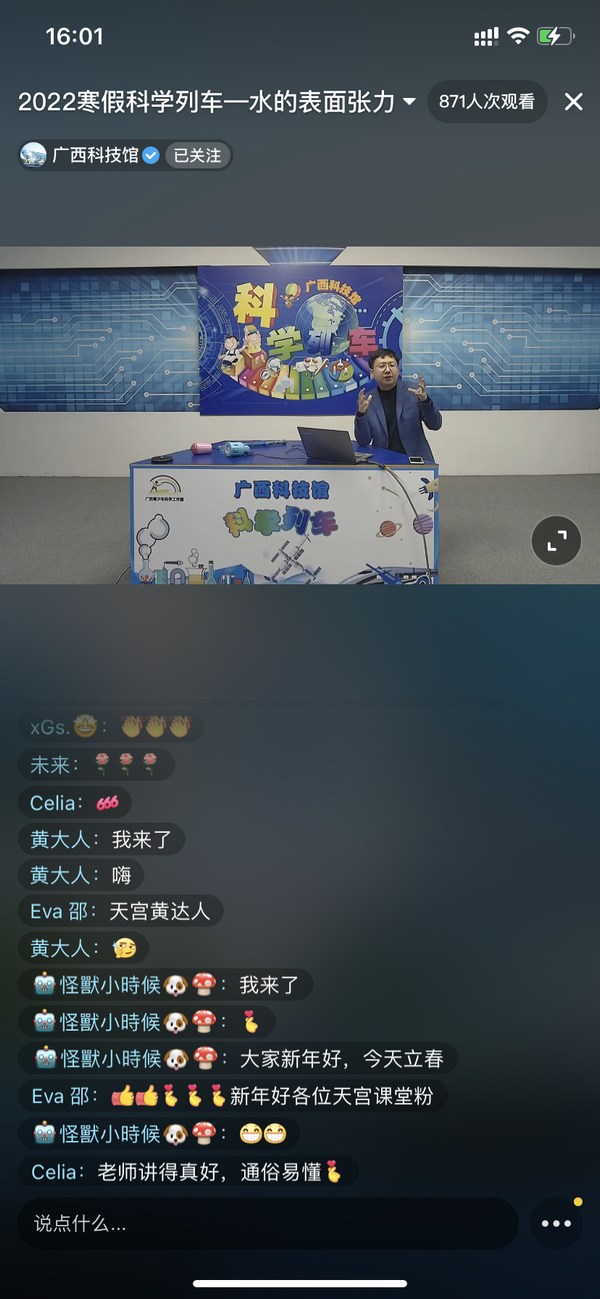Viewport: 600px width, 1299px height.
Task: Tap the 说点什么 comment input field
Action: click(x=267, y=1223)
